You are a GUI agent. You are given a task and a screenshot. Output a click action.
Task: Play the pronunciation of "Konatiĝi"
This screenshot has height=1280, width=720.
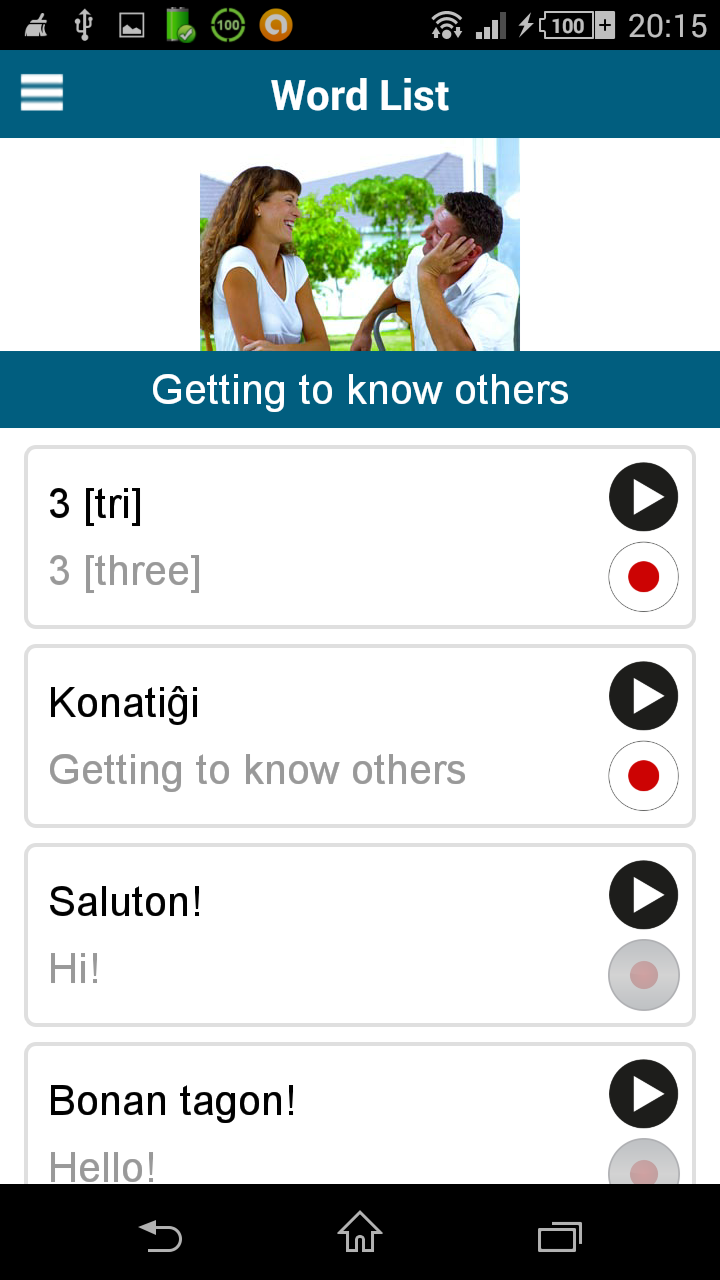tap(643, 696)
